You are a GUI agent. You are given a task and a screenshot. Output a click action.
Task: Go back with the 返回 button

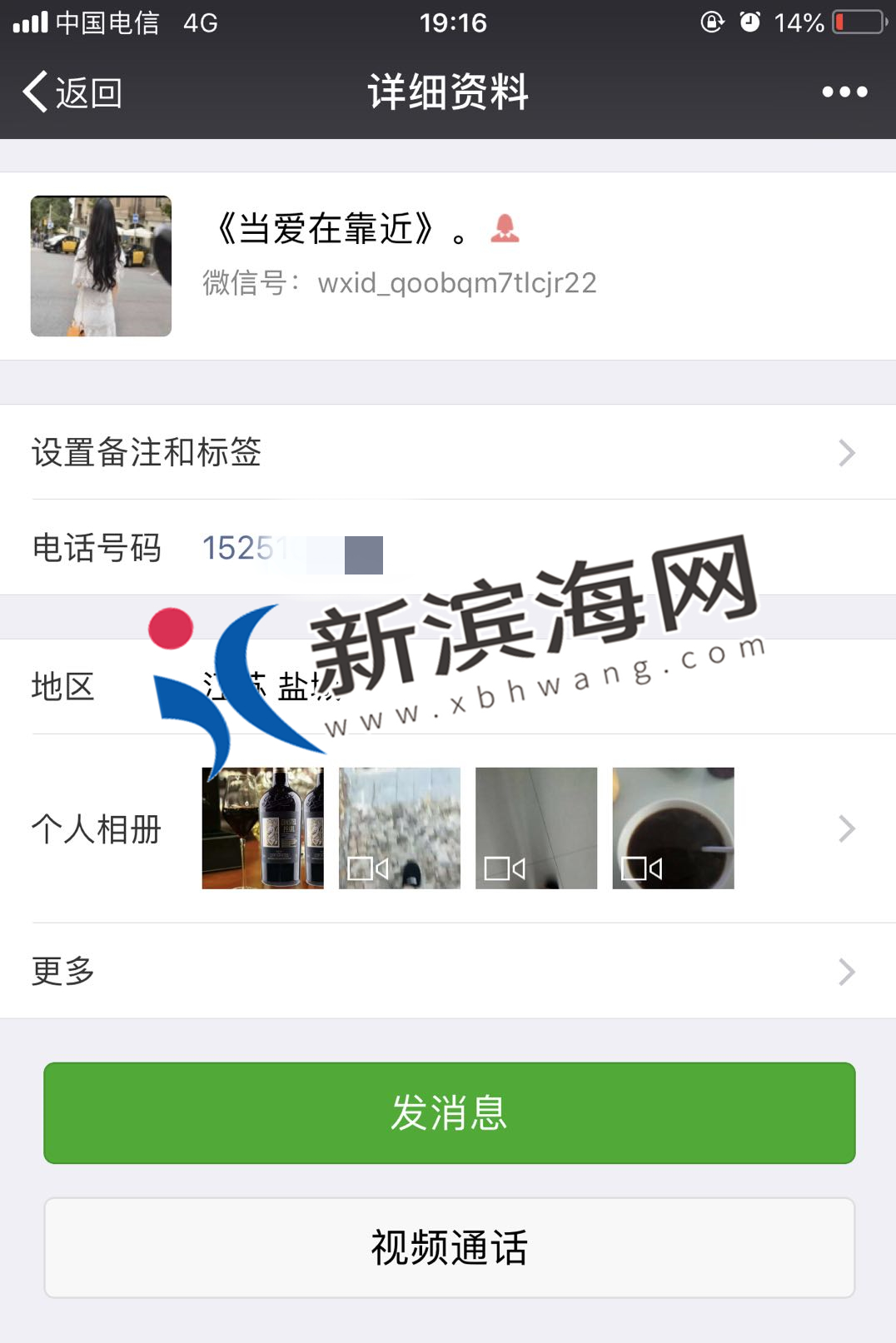[73, 92]
